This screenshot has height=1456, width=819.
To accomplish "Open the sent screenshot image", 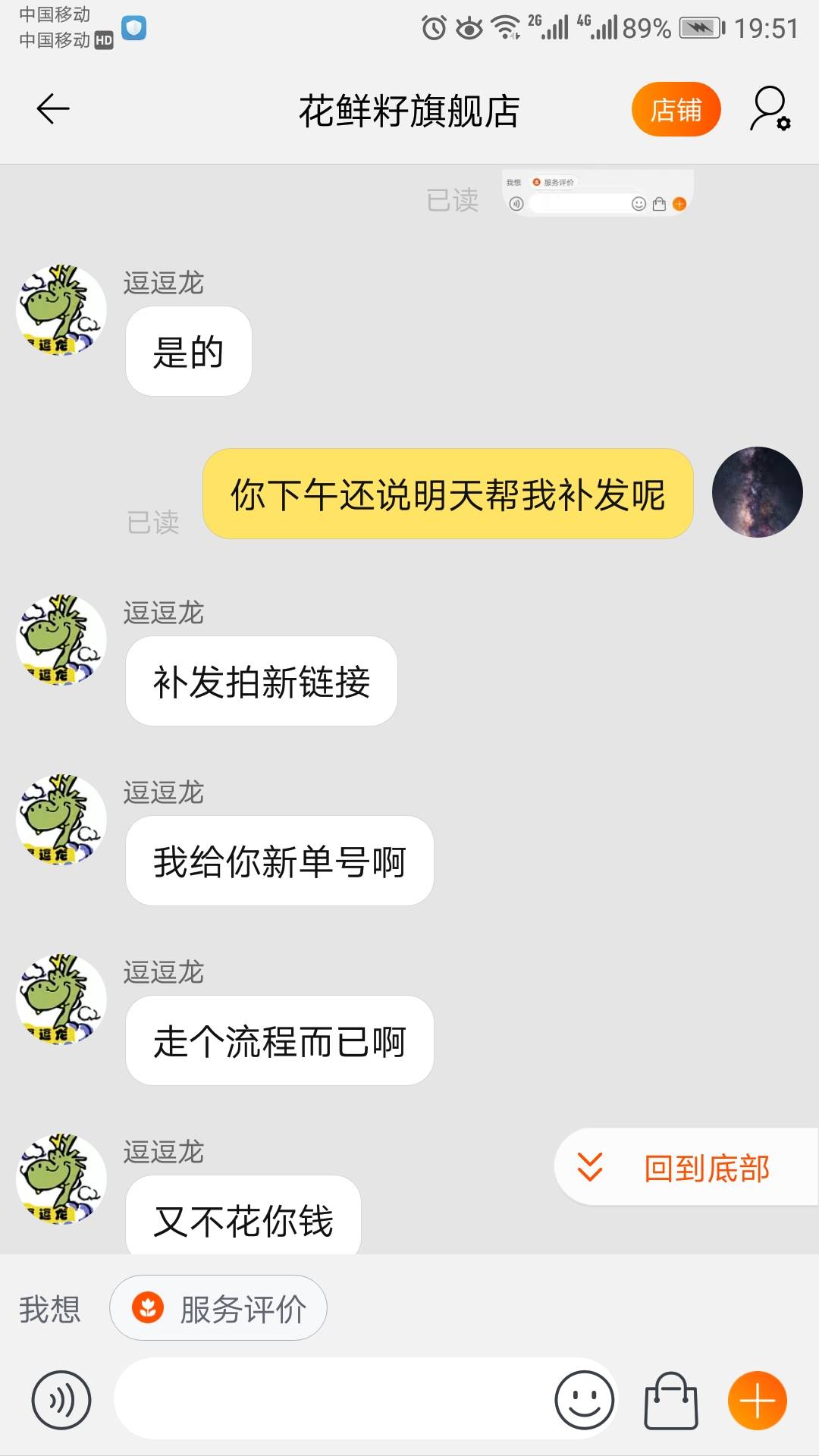I will [597, 193].
